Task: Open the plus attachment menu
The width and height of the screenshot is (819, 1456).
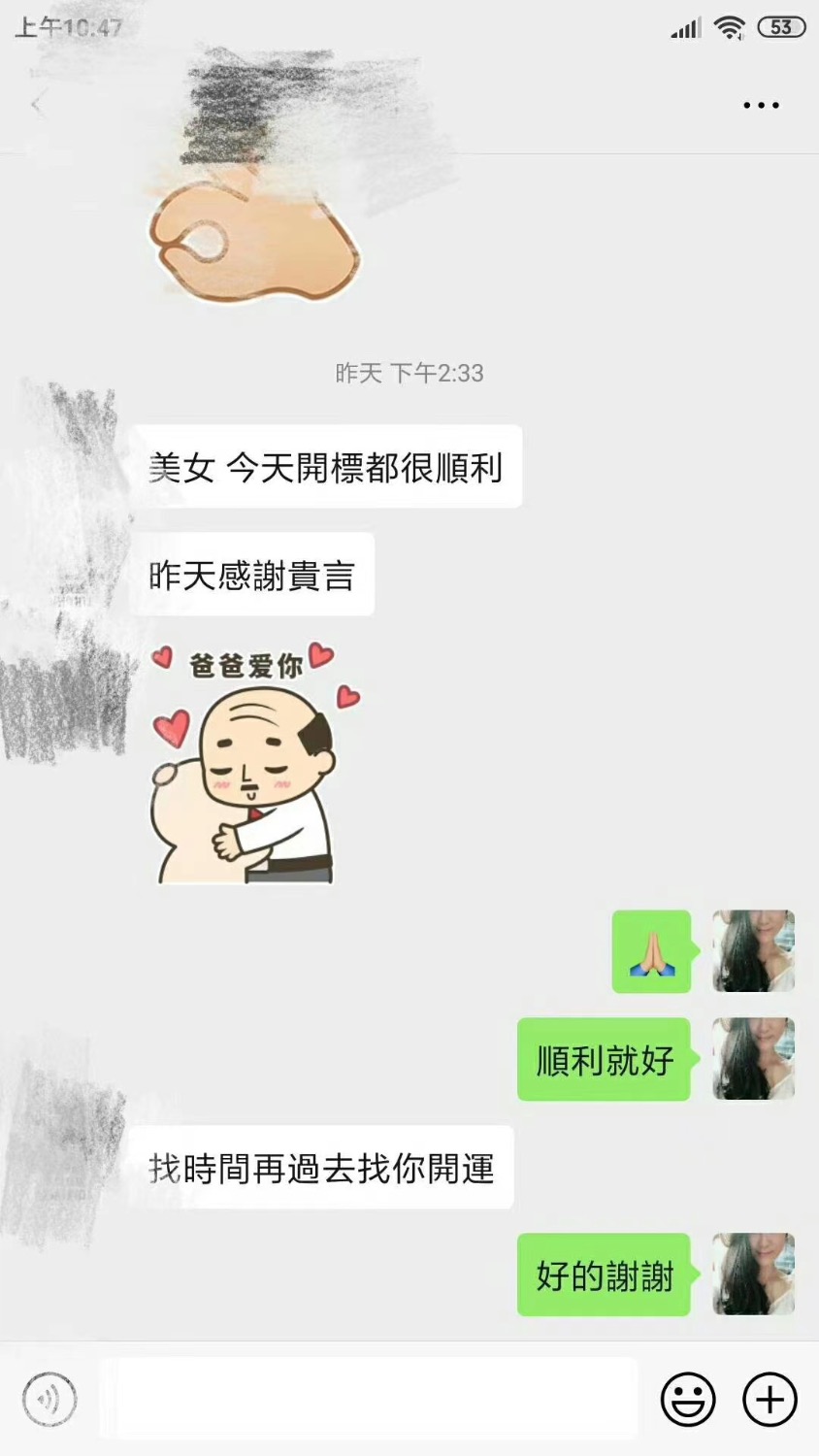Action: (768, 1398)
